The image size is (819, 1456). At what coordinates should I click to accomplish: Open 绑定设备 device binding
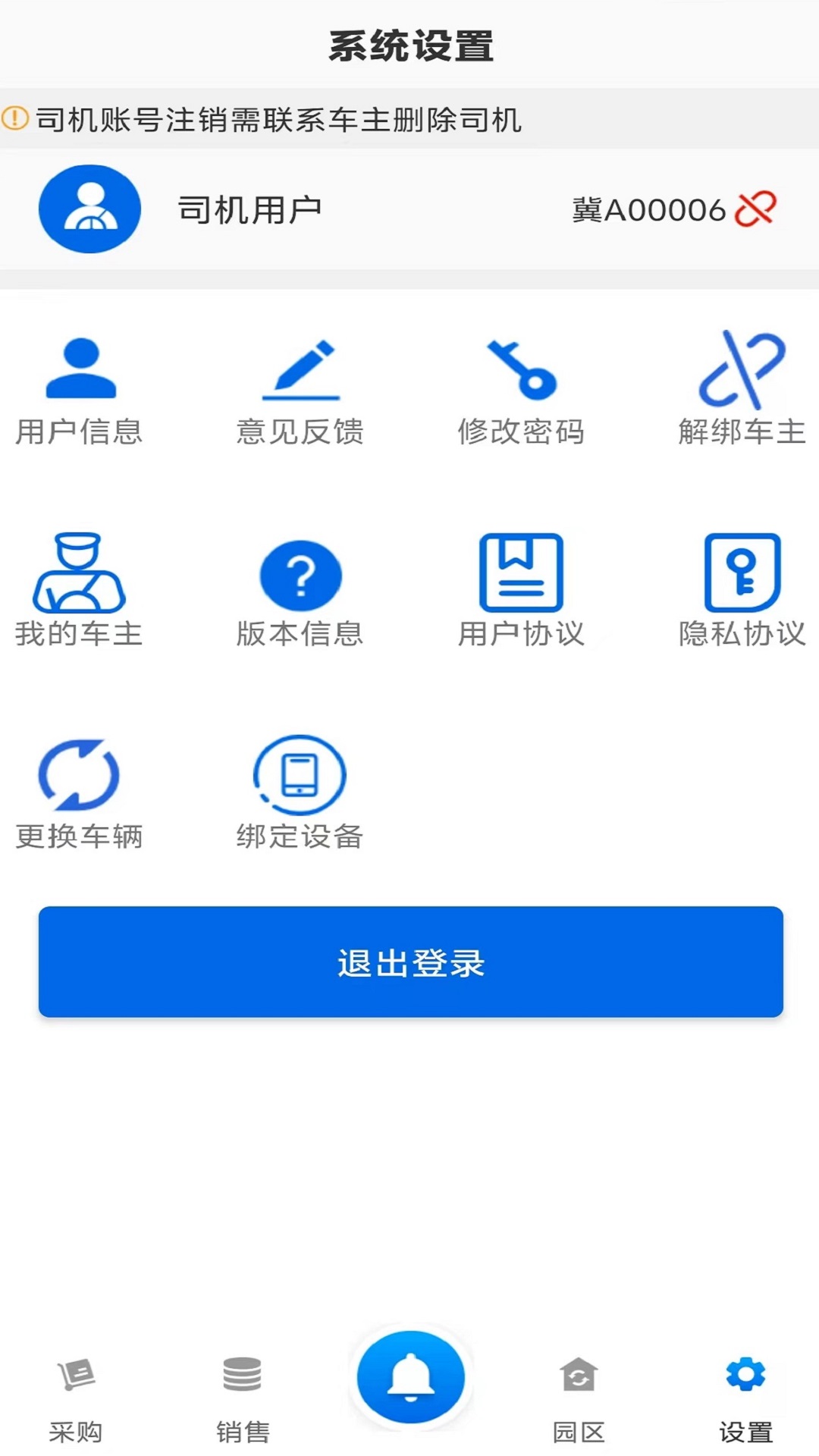coord(300,793)
